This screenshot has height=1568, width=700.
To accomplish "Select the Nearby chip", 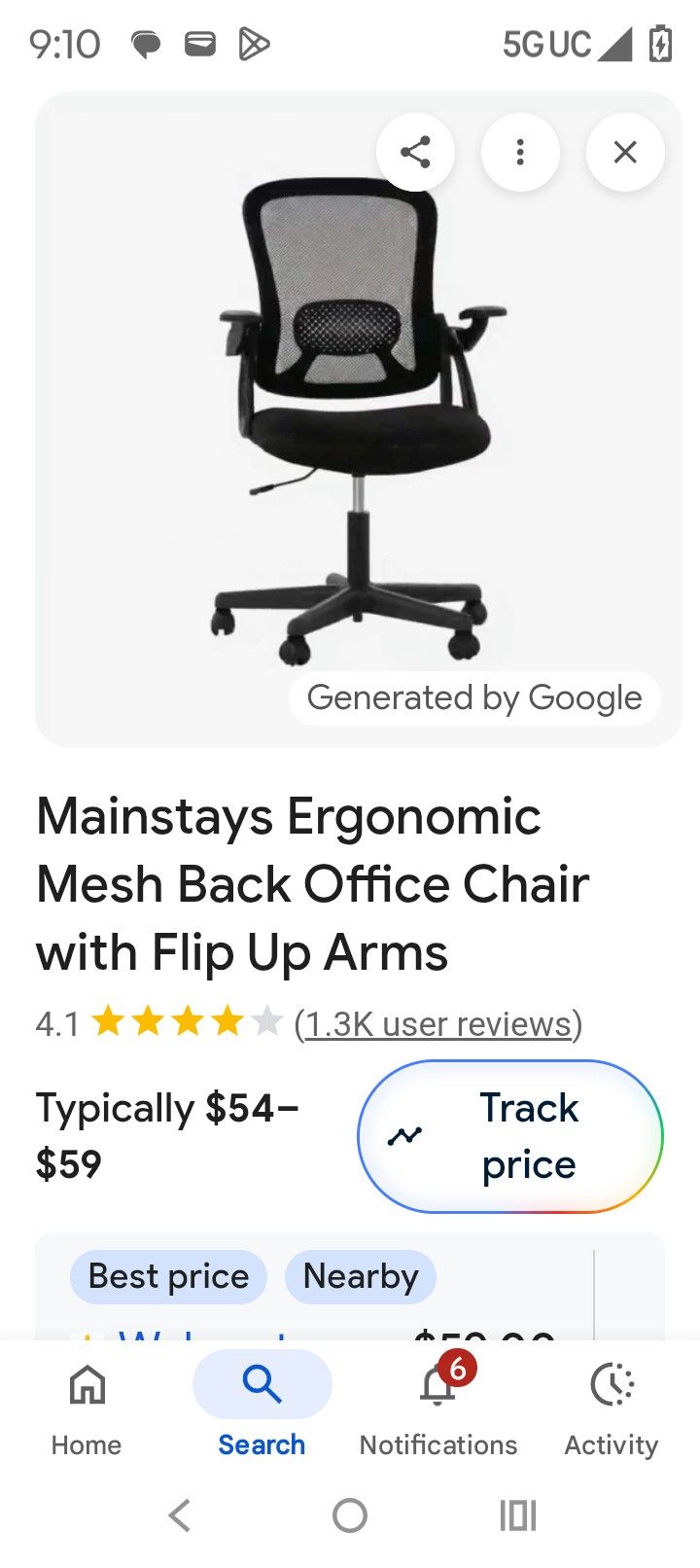I will 361,1276.
